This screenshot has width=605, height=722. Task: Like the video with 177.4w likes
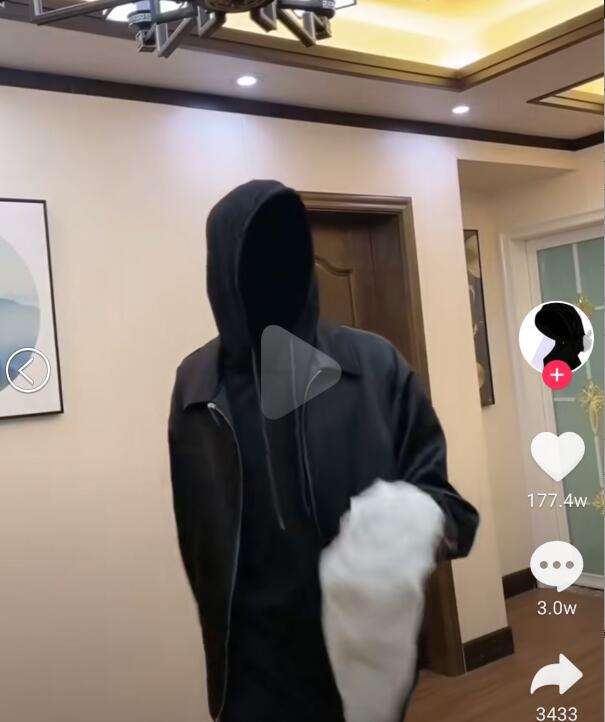pos(557,456)
